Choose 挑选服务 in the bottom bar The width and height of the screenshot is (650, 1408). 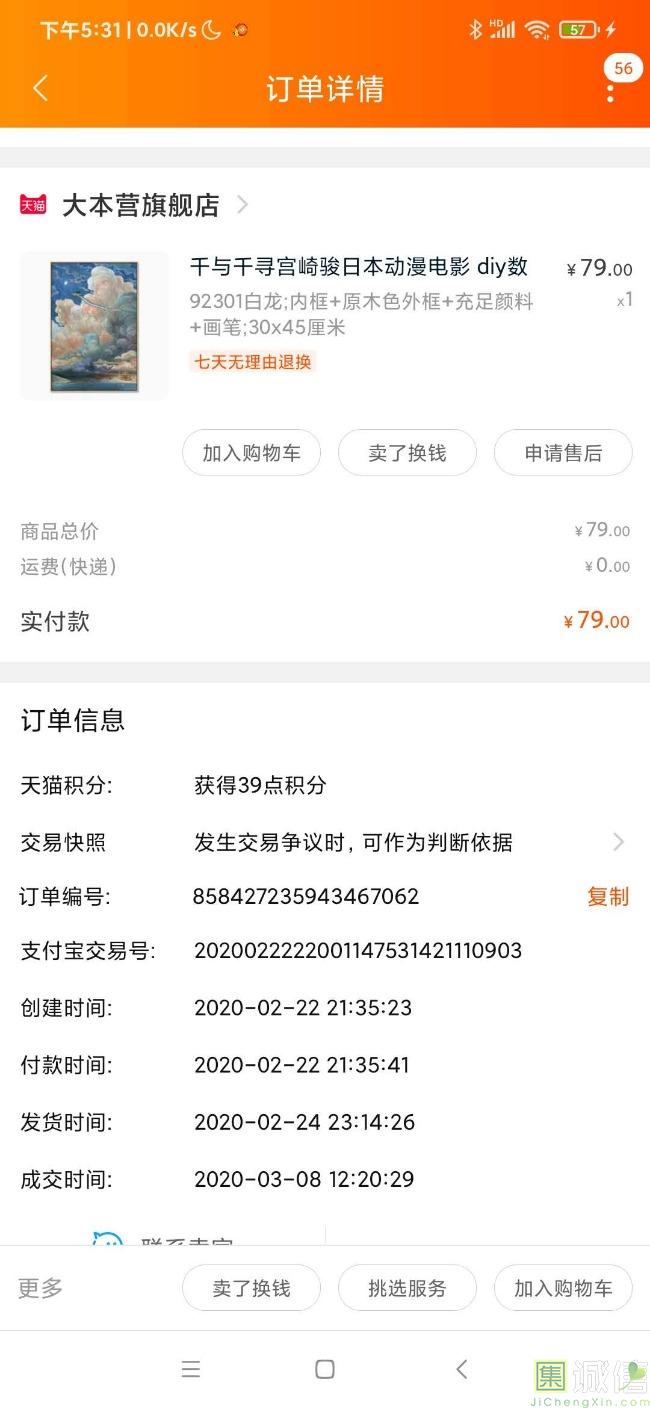(x=407, y=1288)
